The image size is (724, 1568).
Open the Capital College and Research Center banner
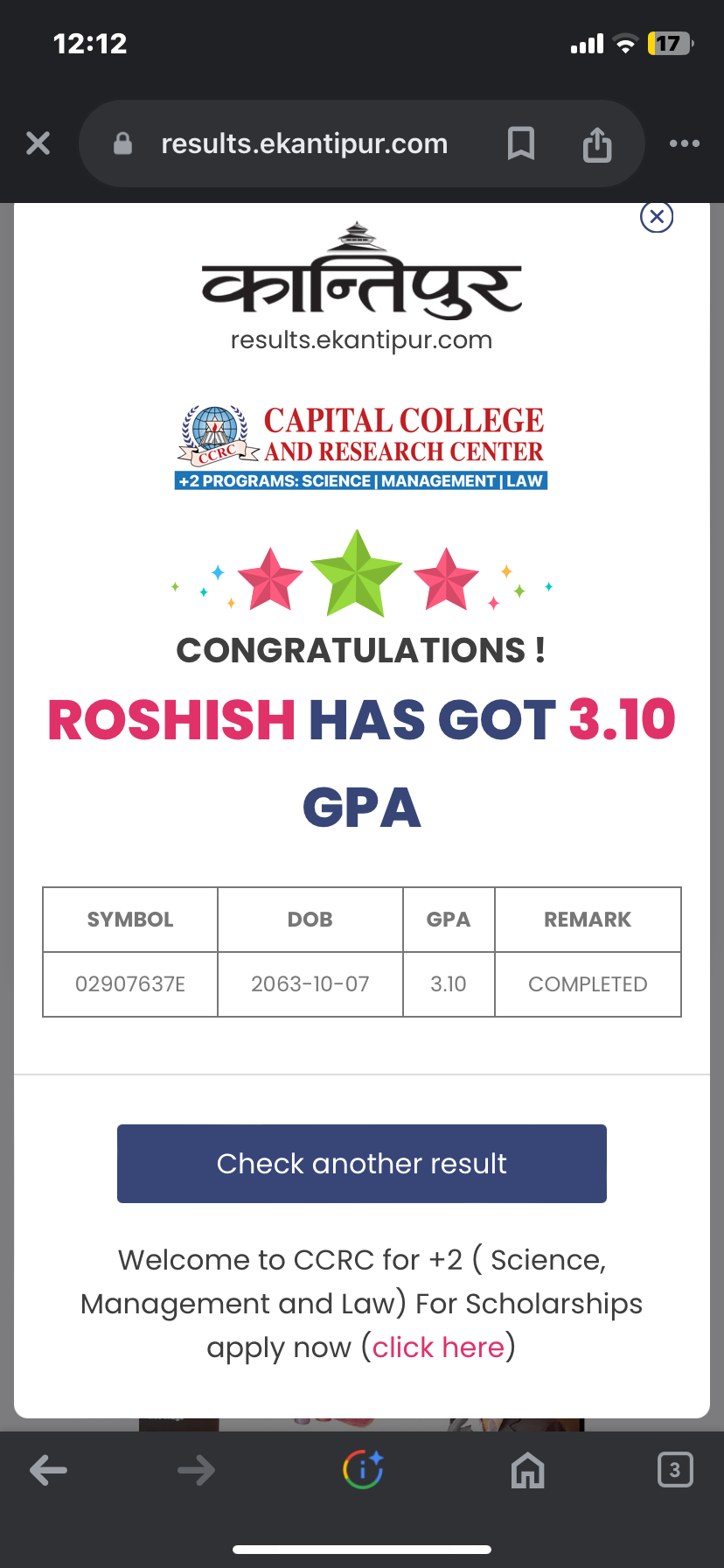(x=361, y=447)
